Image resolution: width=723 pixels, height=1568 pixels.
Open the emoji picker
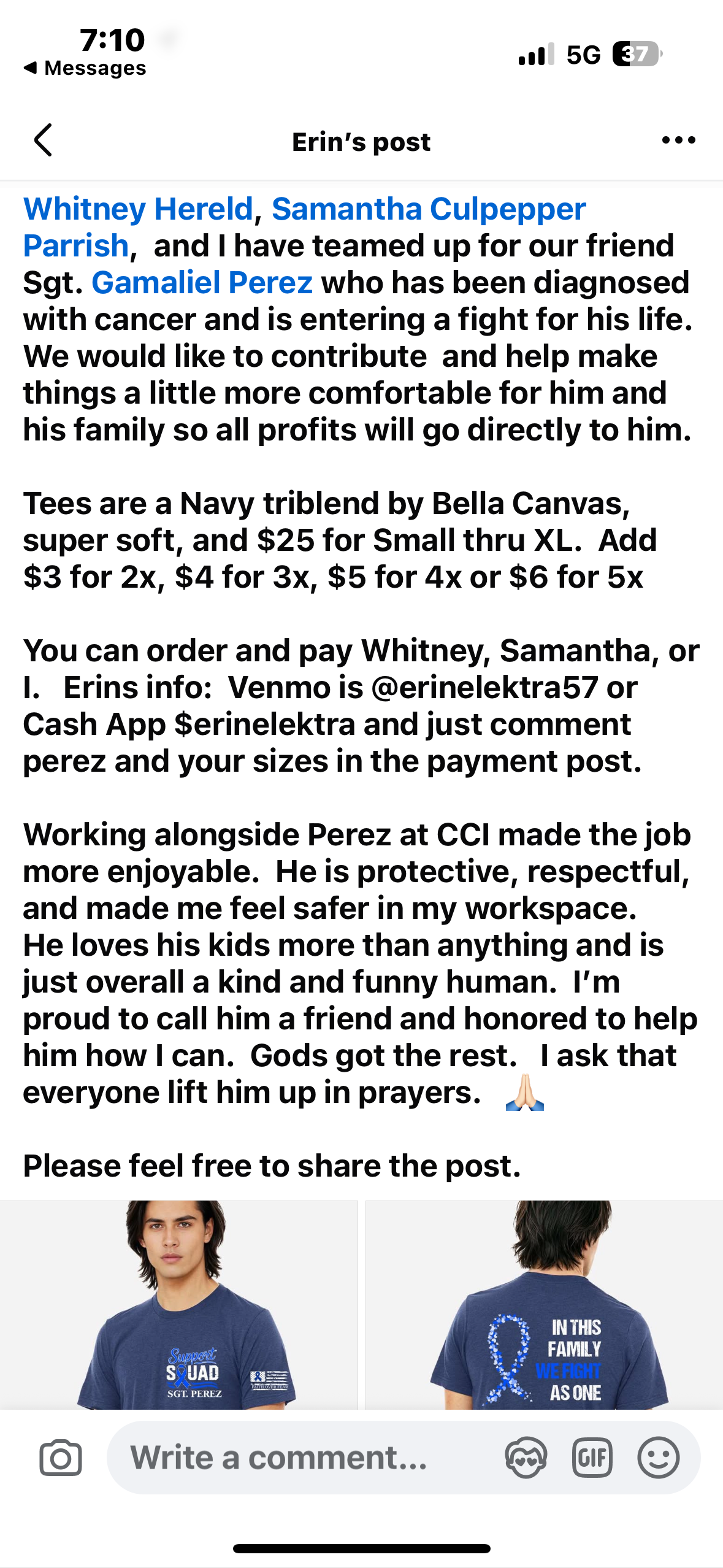[x=658, y=1458]
